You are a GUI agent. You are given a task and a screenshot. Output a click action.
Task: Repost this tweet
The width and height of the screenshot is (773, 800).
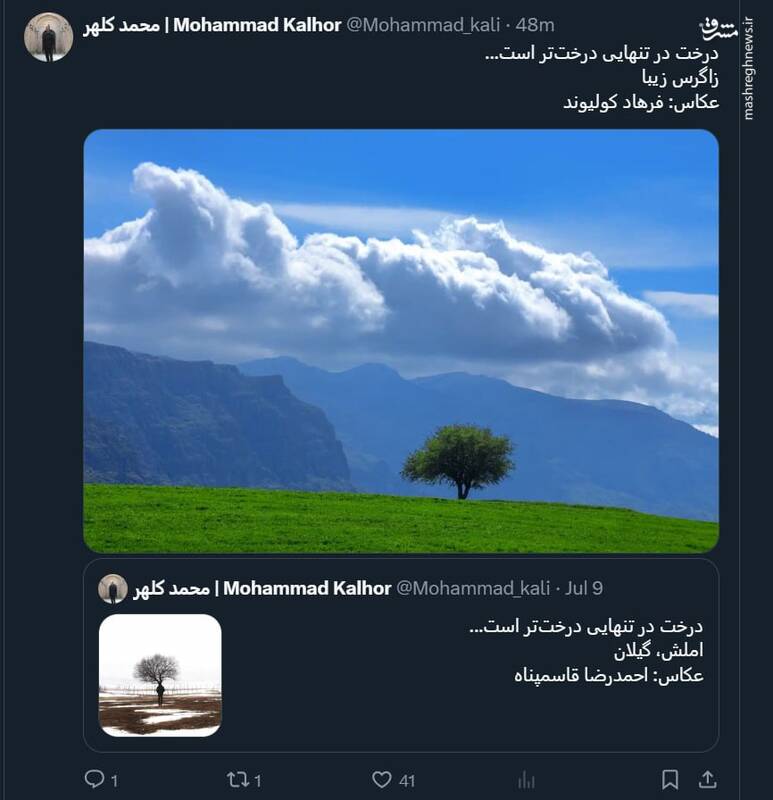point(236,779)
